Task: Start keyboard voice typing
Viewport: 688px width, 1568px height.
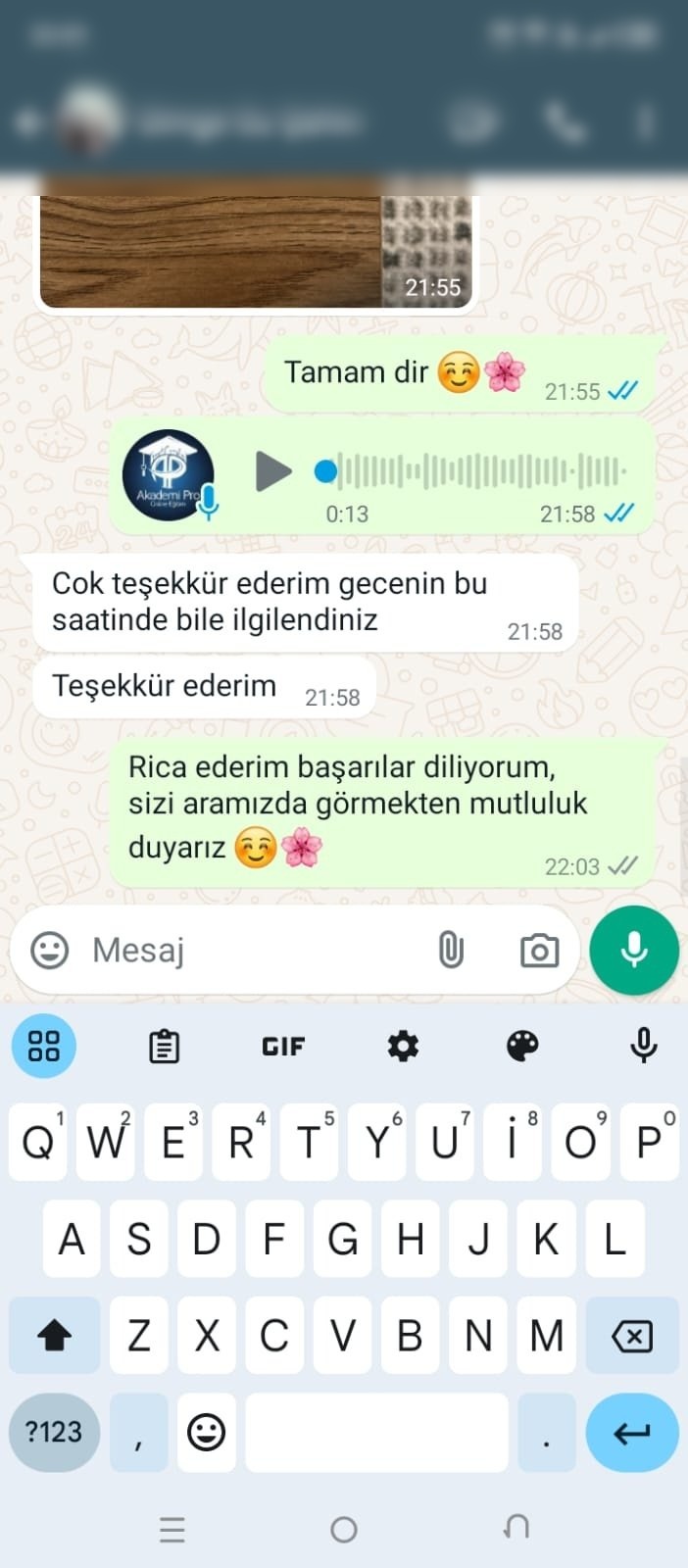Action: coord(644,1046)
